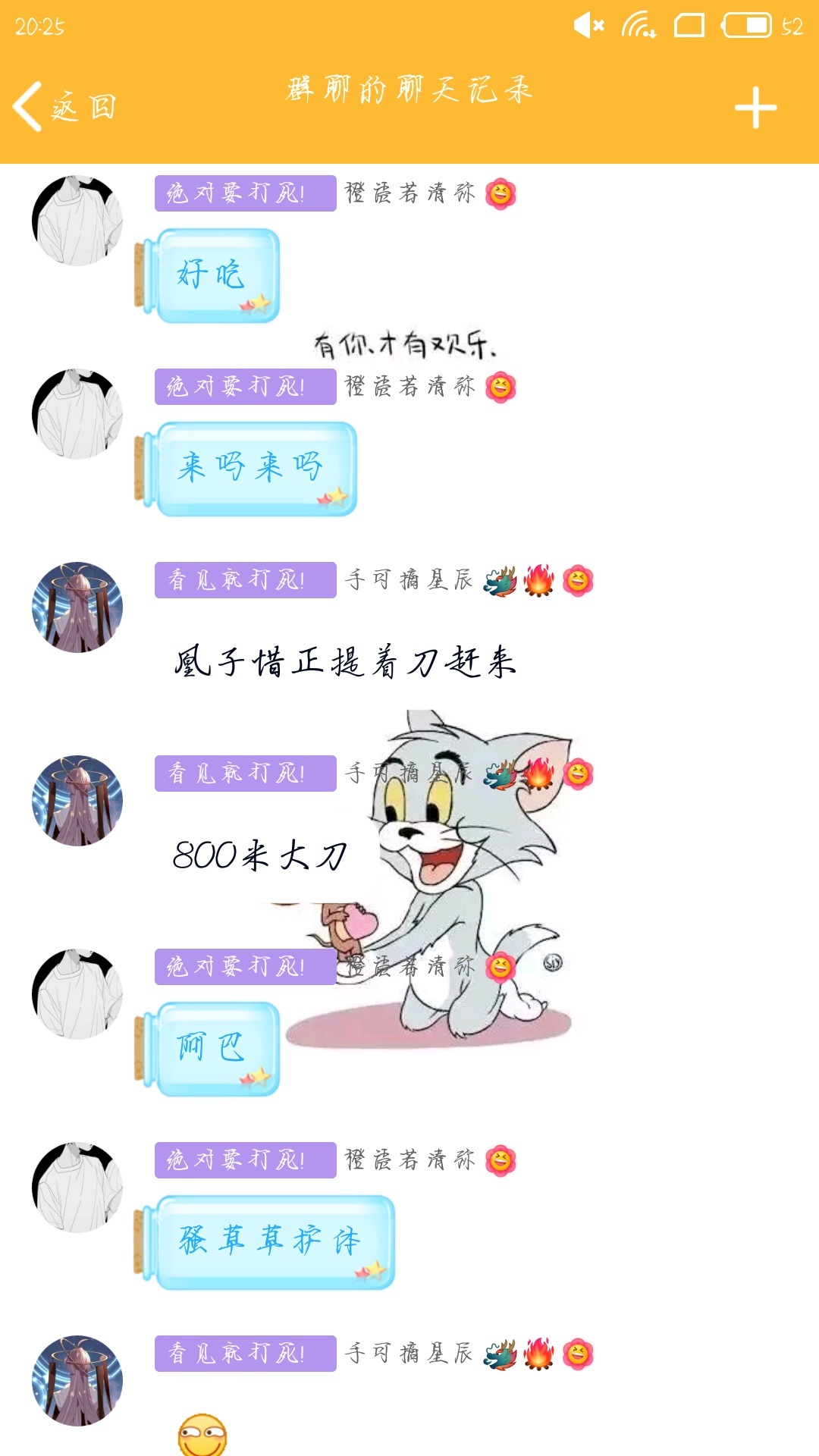This screenshot has width=819, height=1456.
Task: Tap the avatar beside 風子惜正提着刀赶来
Action: point(77,607)
